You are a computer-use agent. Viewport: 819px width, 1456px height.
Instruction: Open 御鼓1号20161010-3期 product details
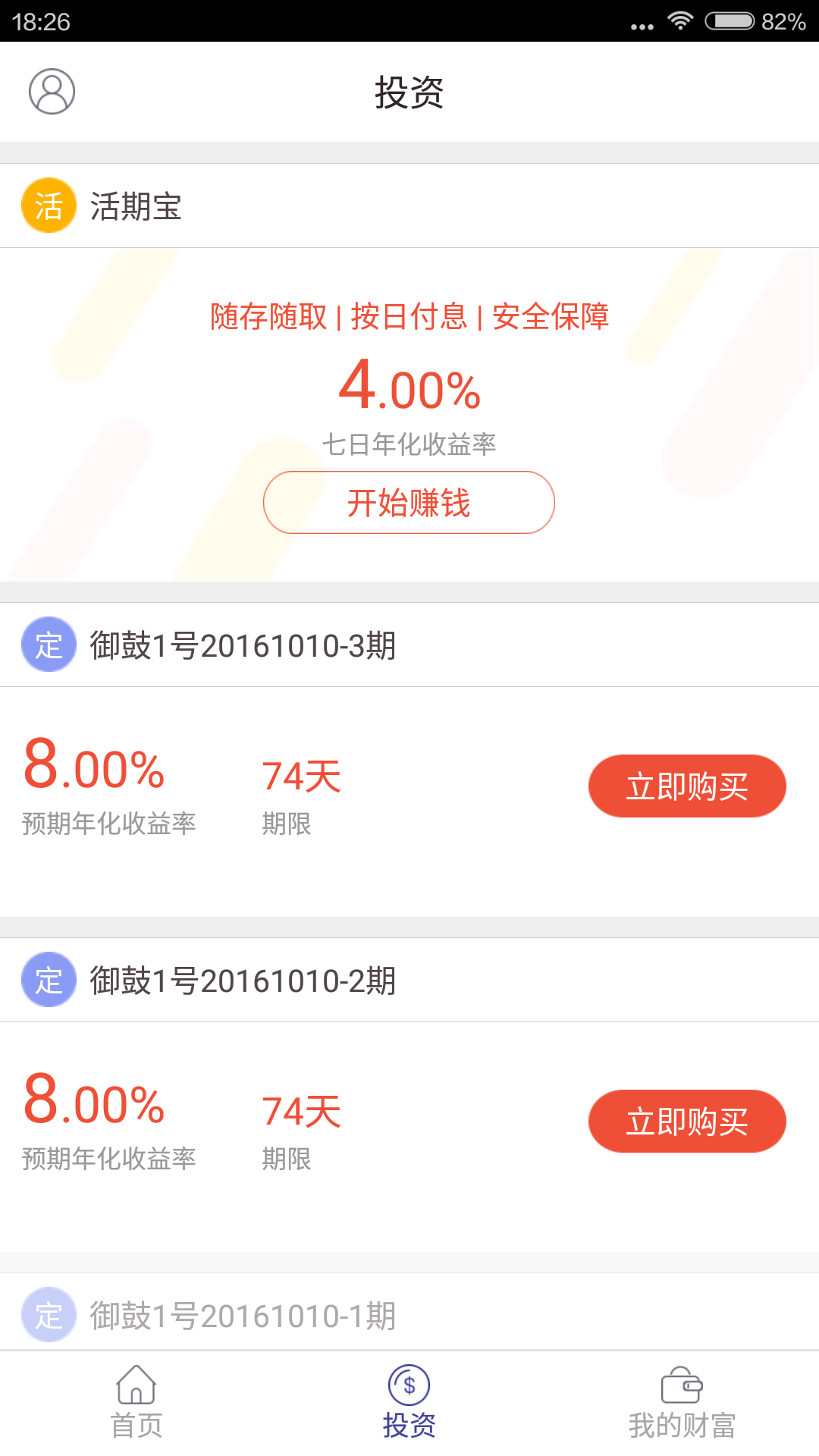point(409,645)
